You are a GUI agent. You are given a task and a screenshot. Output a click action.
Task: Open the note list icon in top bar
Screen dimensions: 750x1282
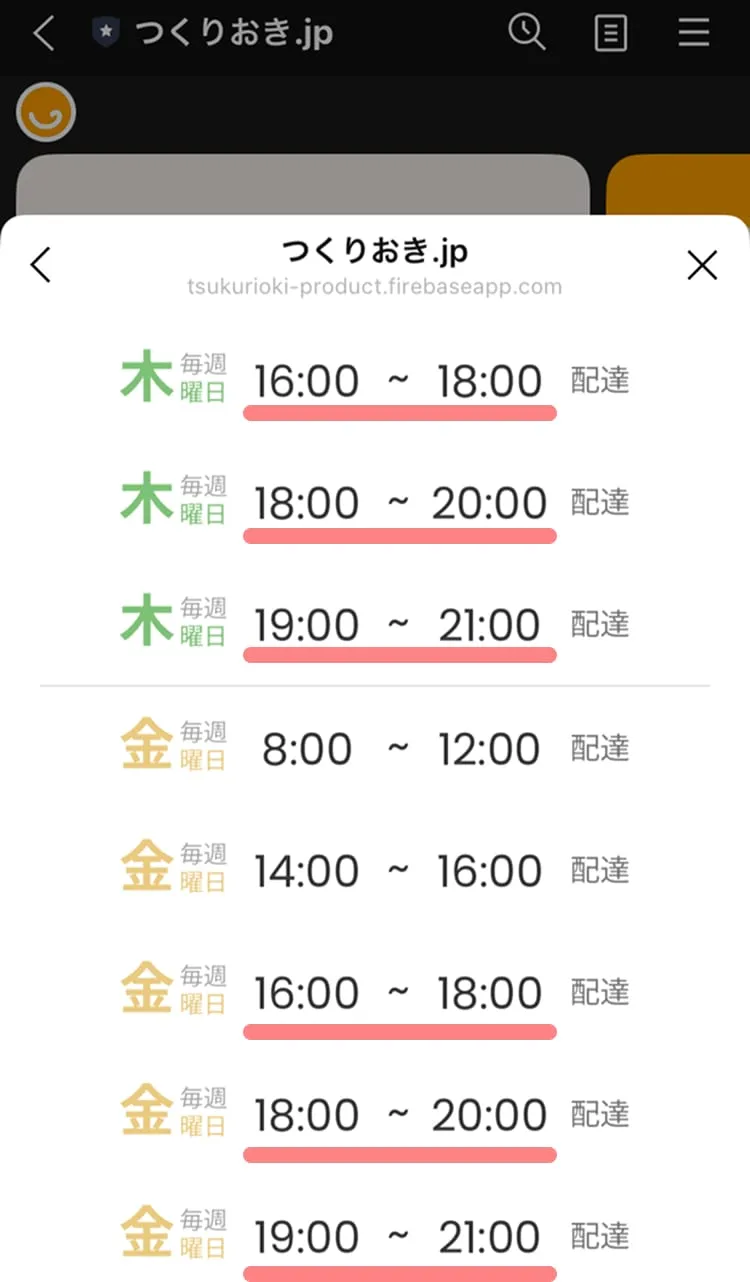click(x=610, y=33)
